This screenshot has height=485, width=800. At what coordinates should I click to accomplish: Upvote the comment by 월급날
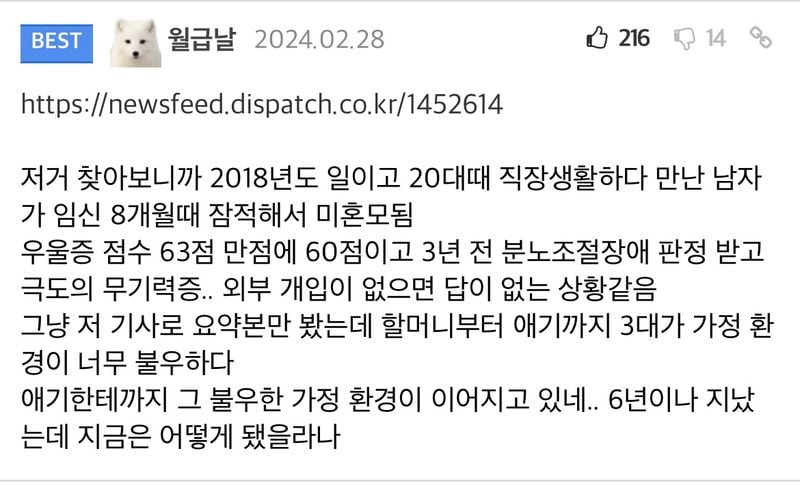(x=597, y=39)
